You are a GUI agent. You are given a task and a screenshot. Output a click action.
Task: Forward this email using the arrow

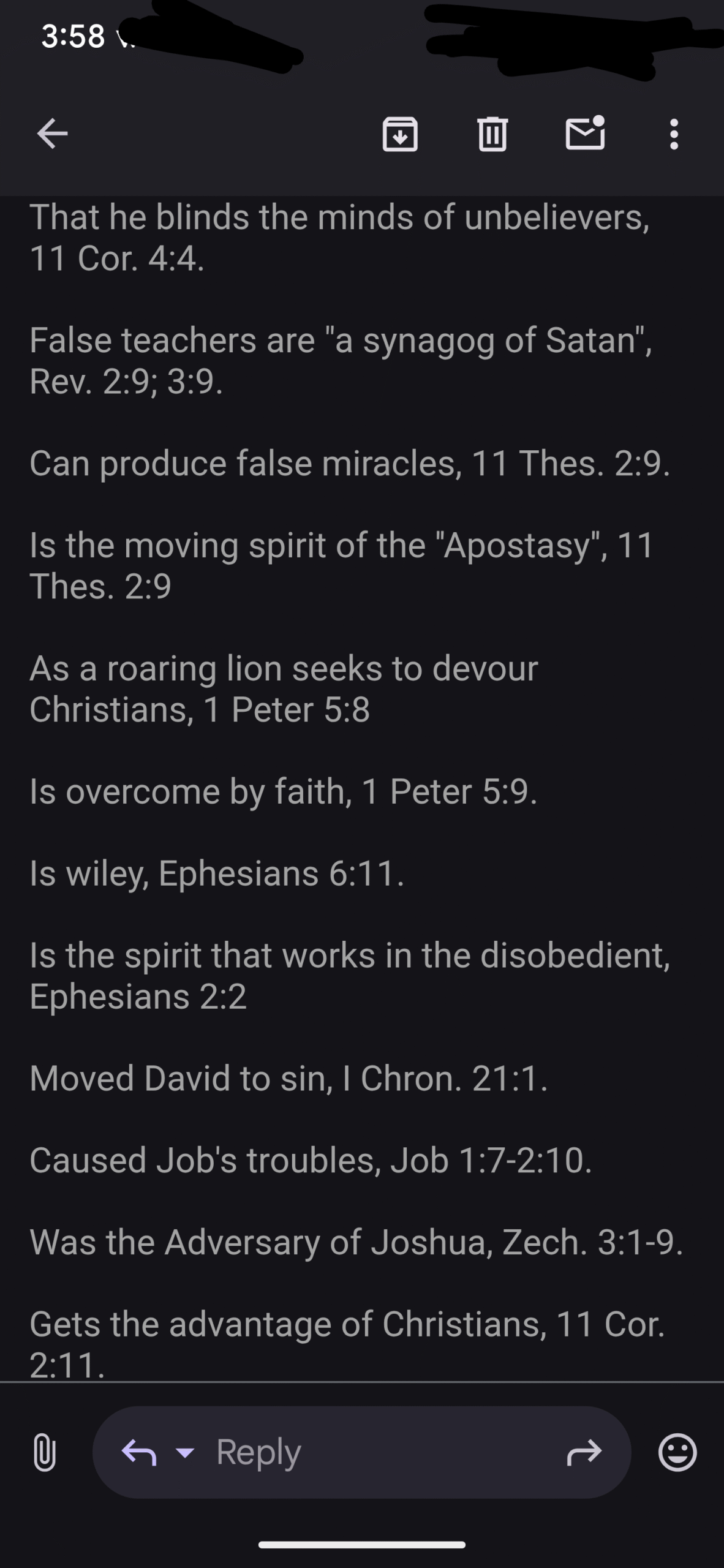click(x=584, y=1452)
